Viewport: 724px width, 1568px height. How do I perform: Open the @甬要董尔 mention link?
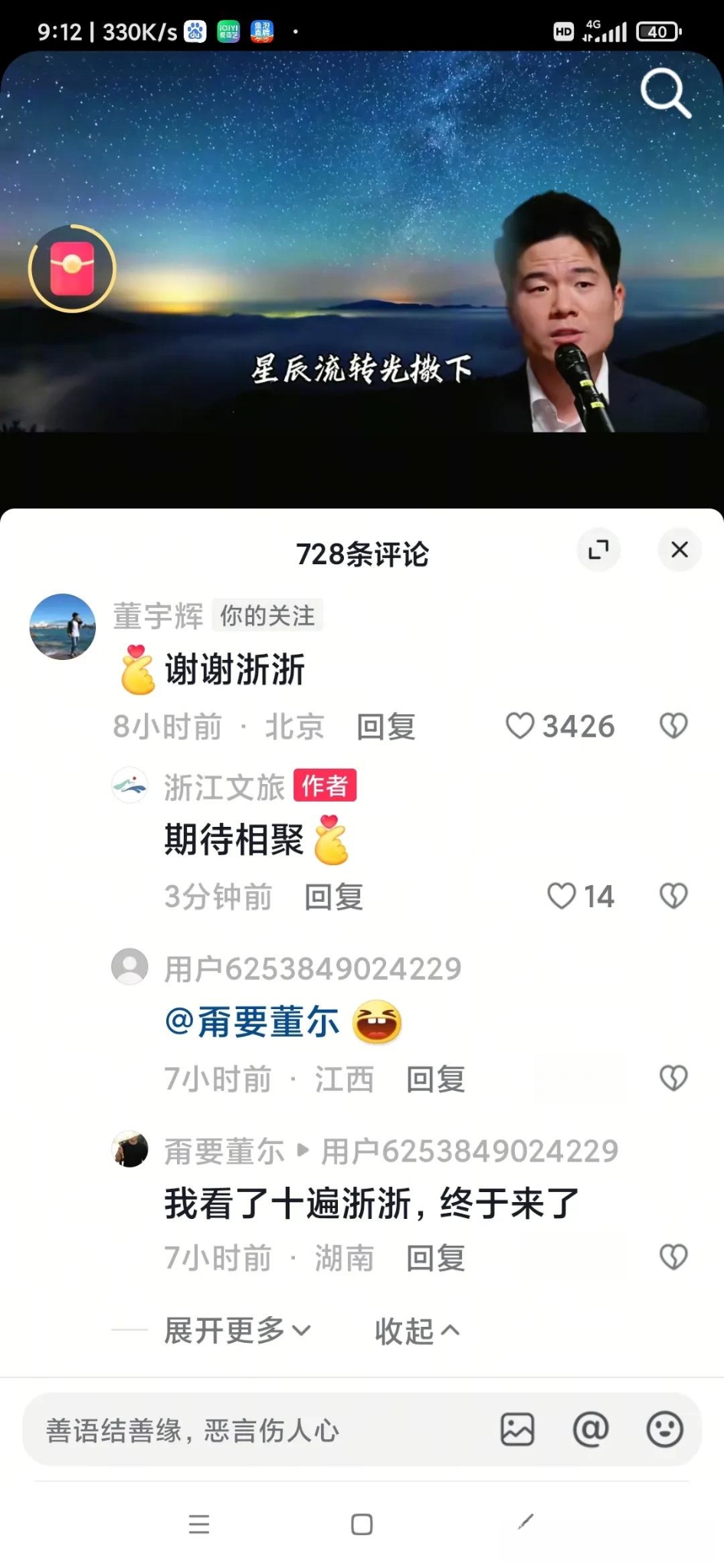pyautogui.click(x=253, y=1022)
